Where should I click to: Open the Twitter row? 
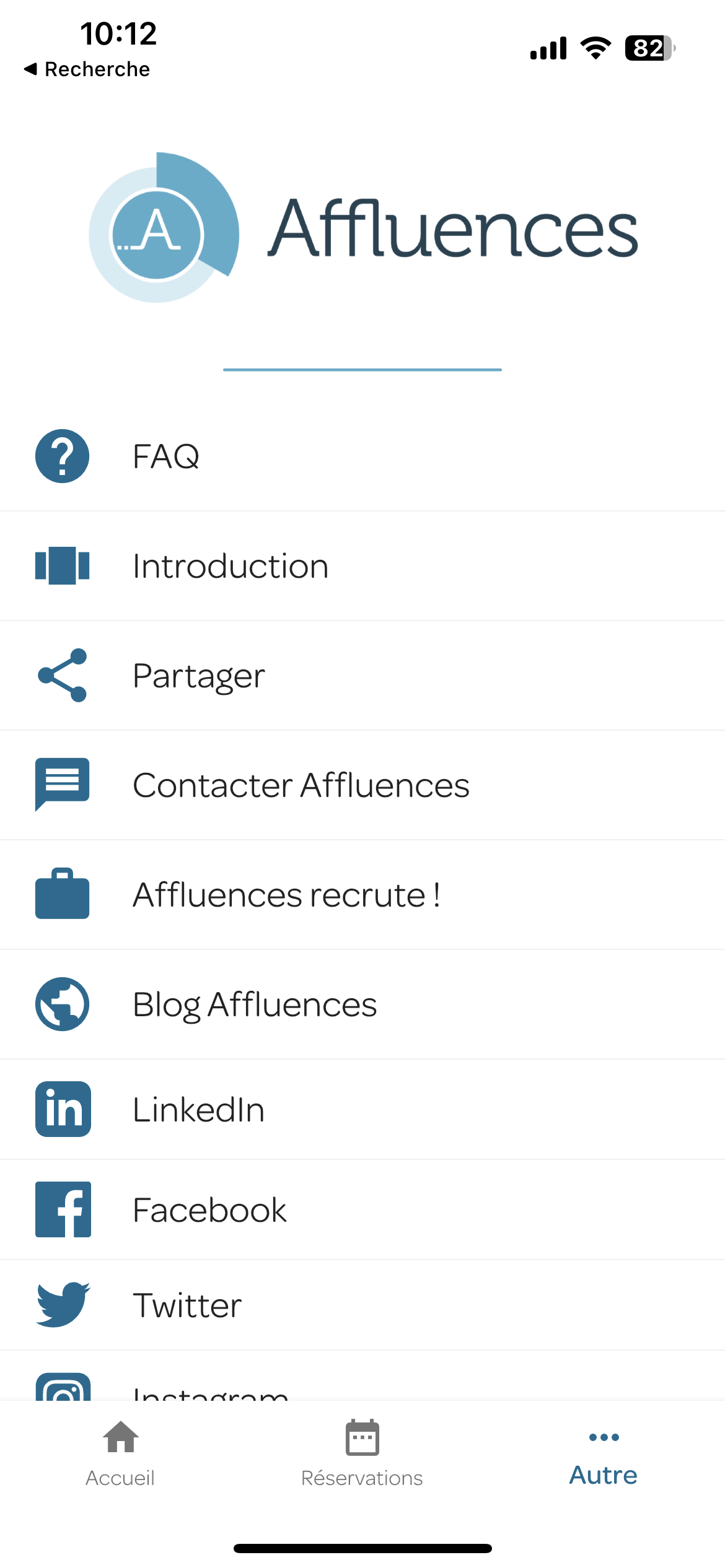click(x=362, y=1305)
